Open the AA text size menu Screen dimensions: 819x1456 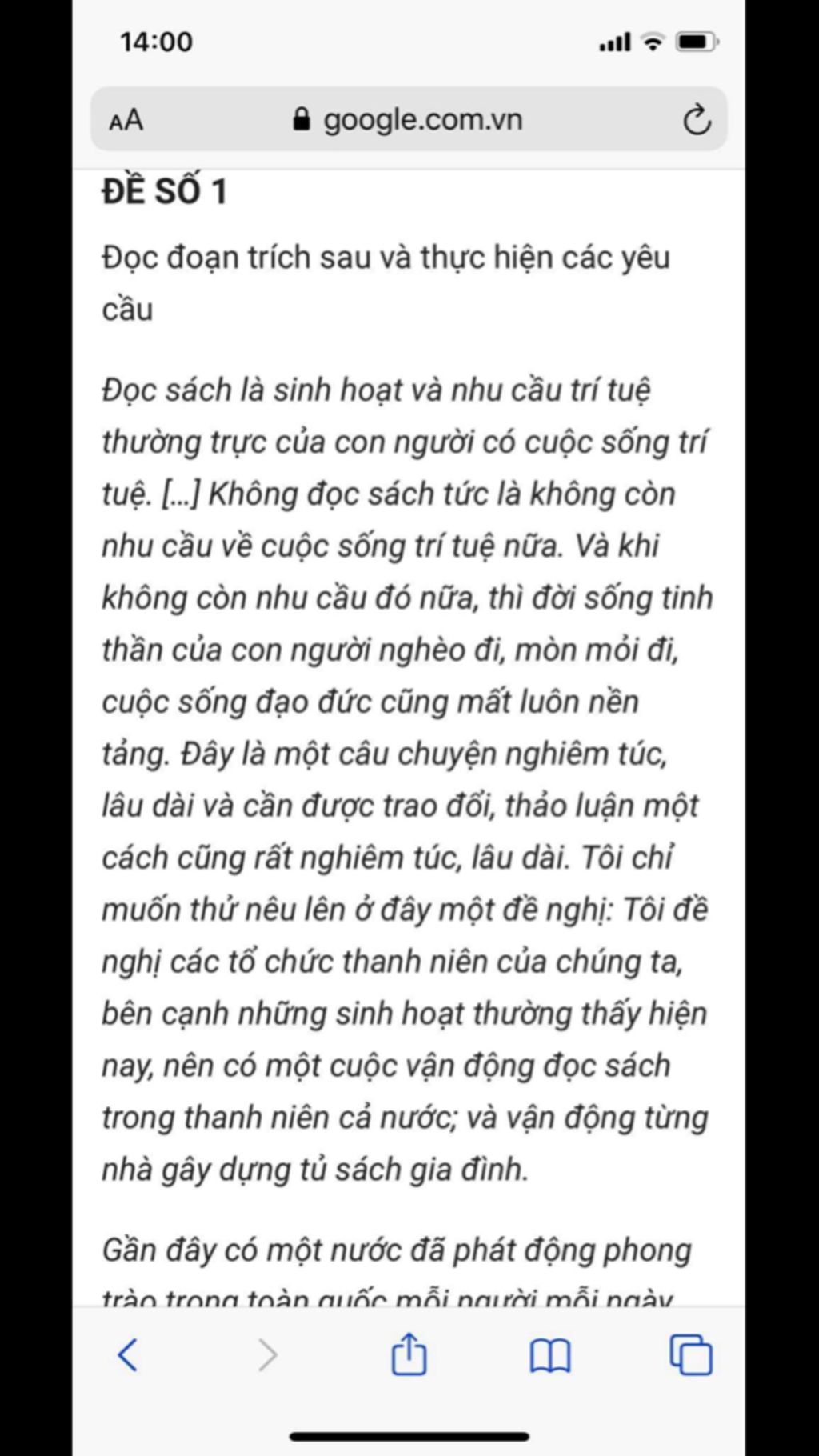[126, 121]
